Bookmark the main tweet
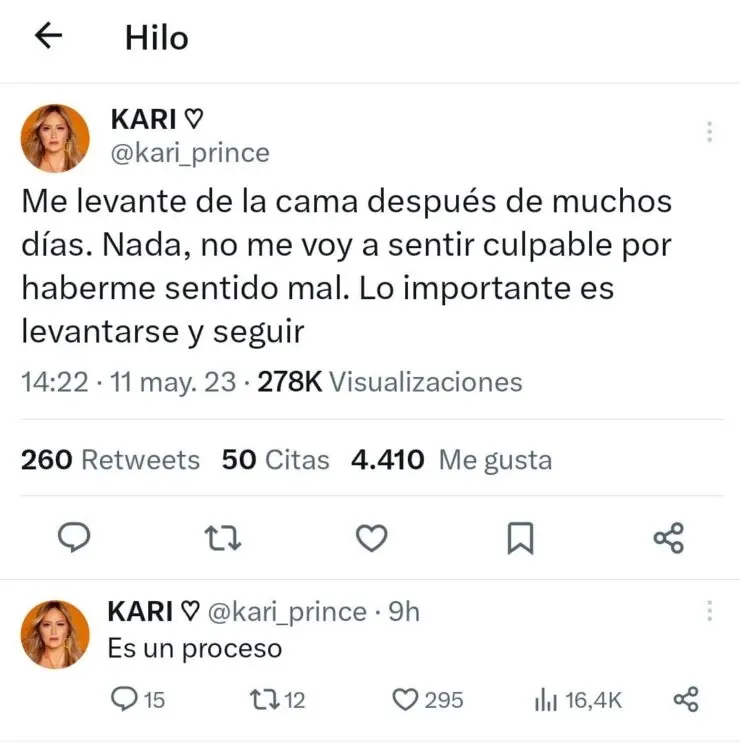 [x=520, y=539]
